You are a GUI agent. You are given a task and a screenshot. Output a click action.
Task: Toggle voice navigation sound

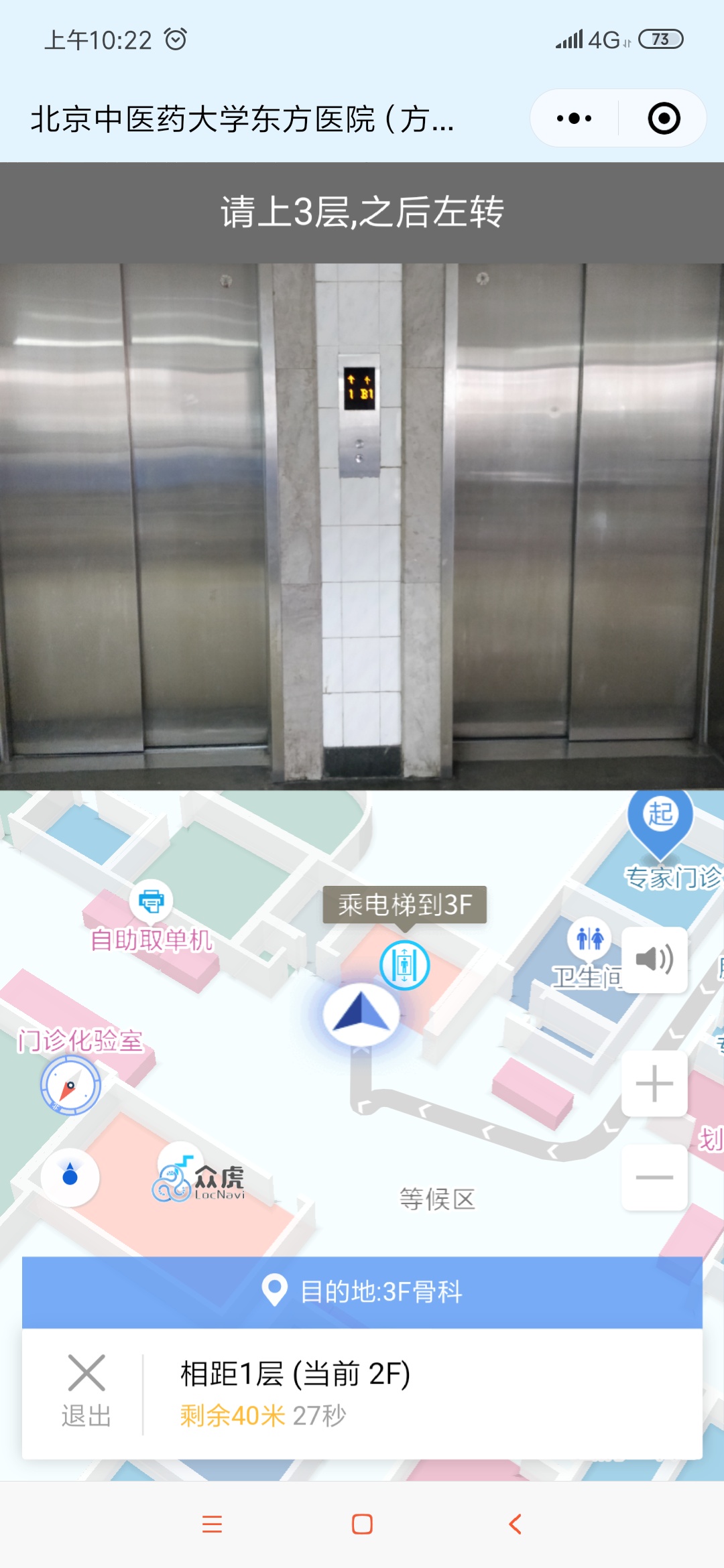pos(654,960)
